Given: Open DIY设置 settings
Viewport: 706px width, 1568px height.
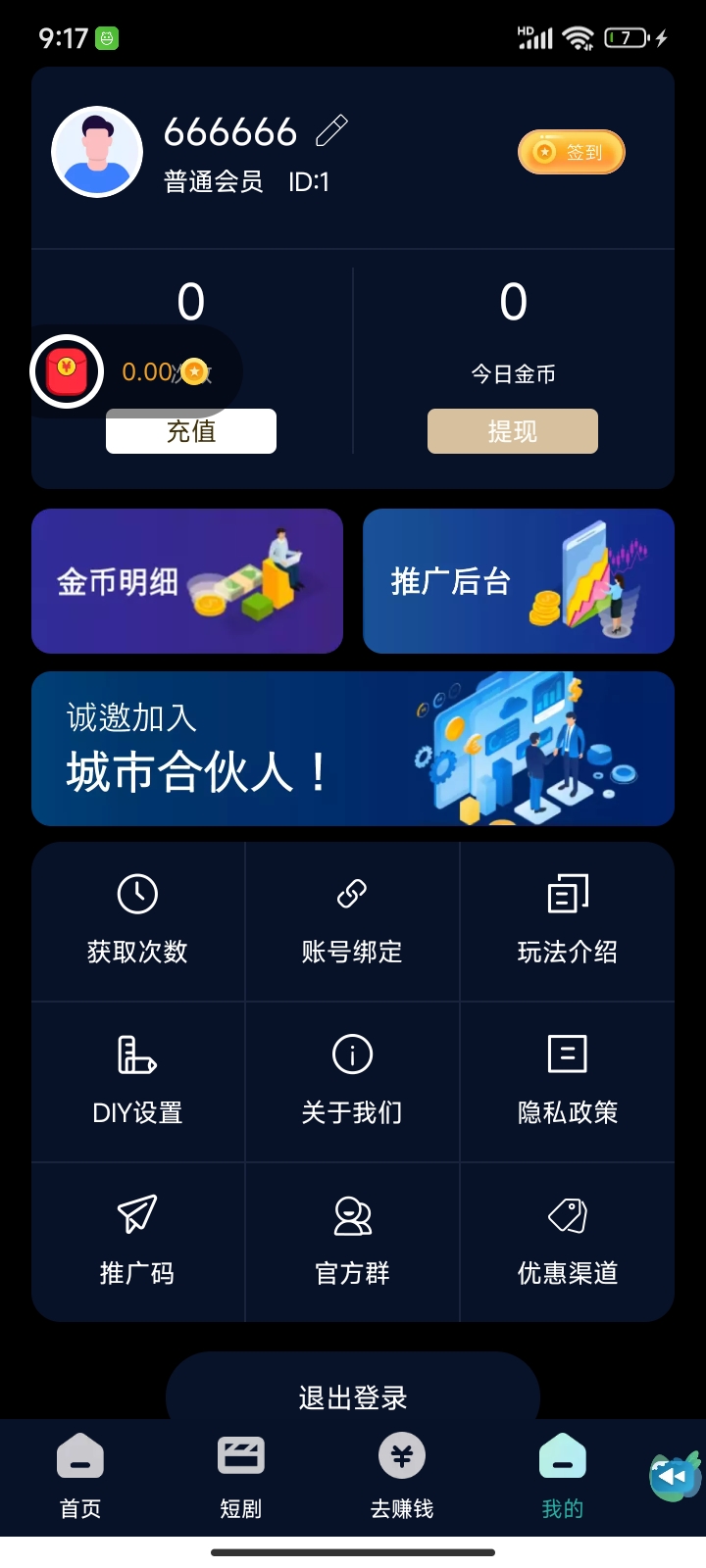Looking at the screenshot, I should point(136,1080).
